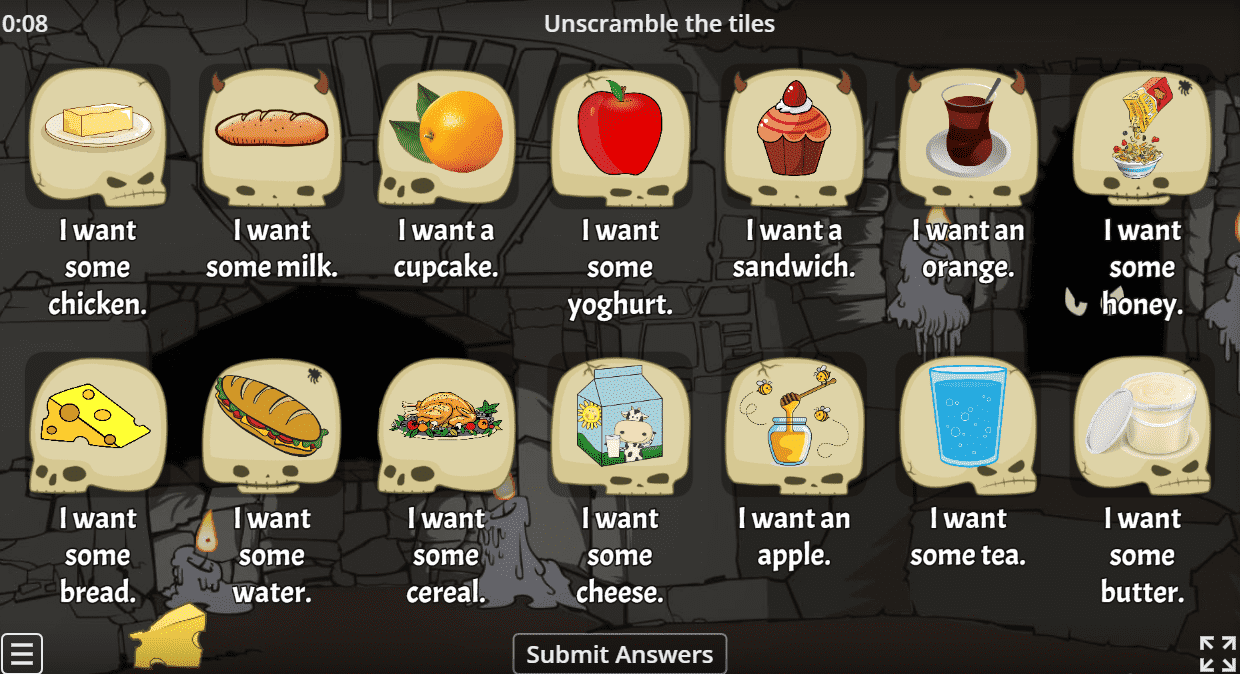Select the cereal tile labeled honey
Screen dimensions: 1240x674
pos(1142,135)
